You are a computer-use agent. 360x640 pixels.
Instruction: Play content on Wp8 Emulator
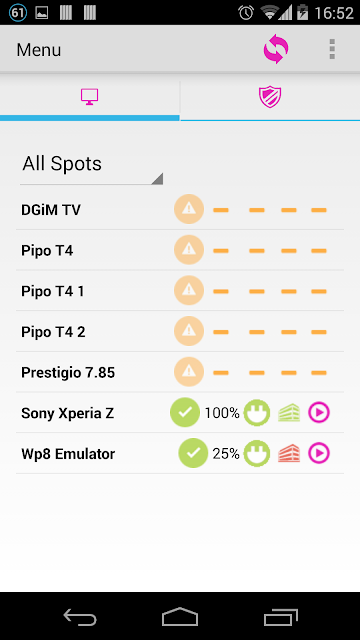coord(319,453)
